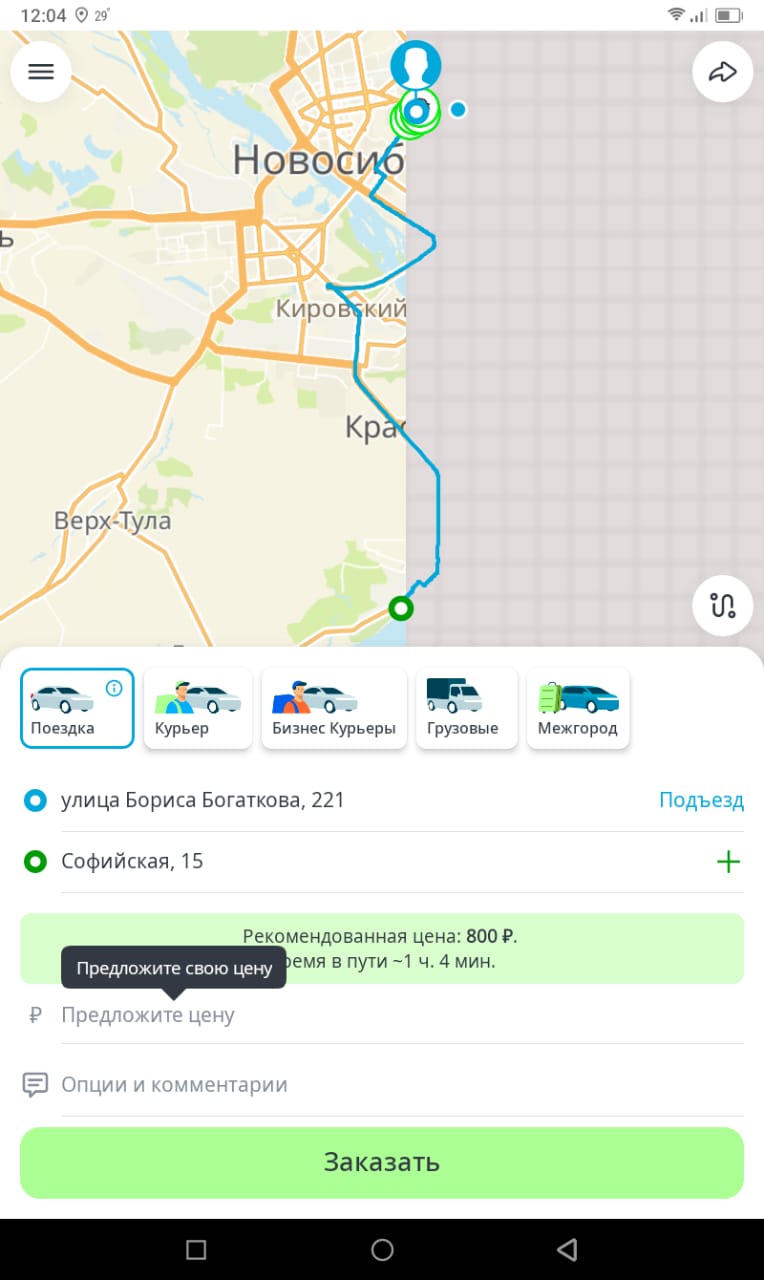This screenshot has height=1280, width=764.
Task: Edit pickup address улица Бориса Богаткова, 221
Action: [203, 800]
